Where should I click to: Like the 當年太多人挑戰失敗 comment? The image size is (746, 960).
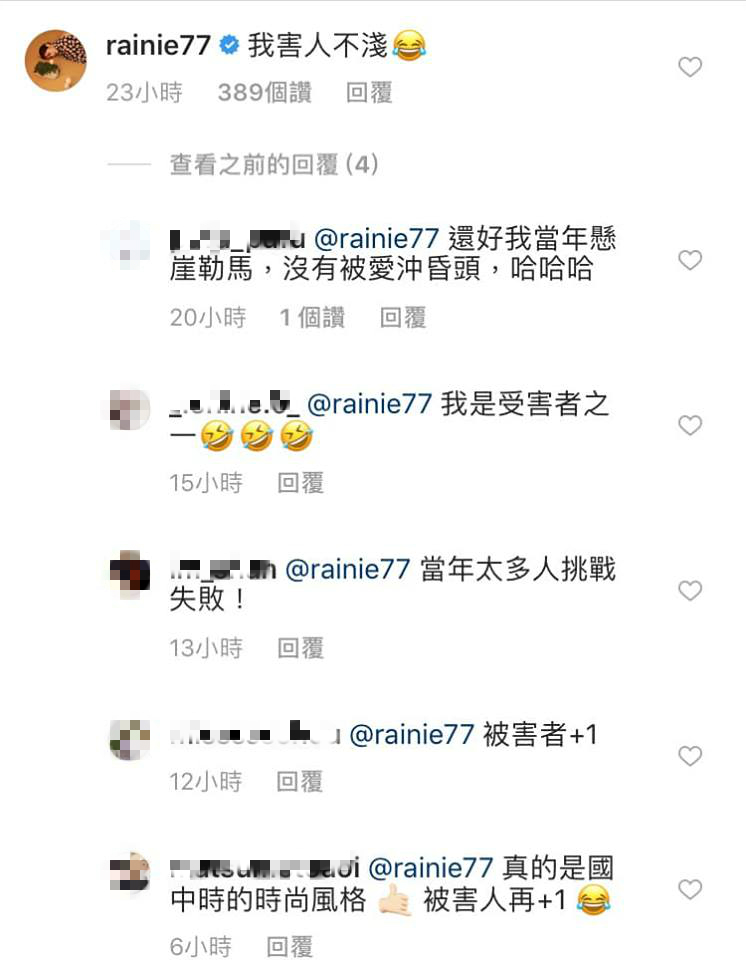[690, 591]
